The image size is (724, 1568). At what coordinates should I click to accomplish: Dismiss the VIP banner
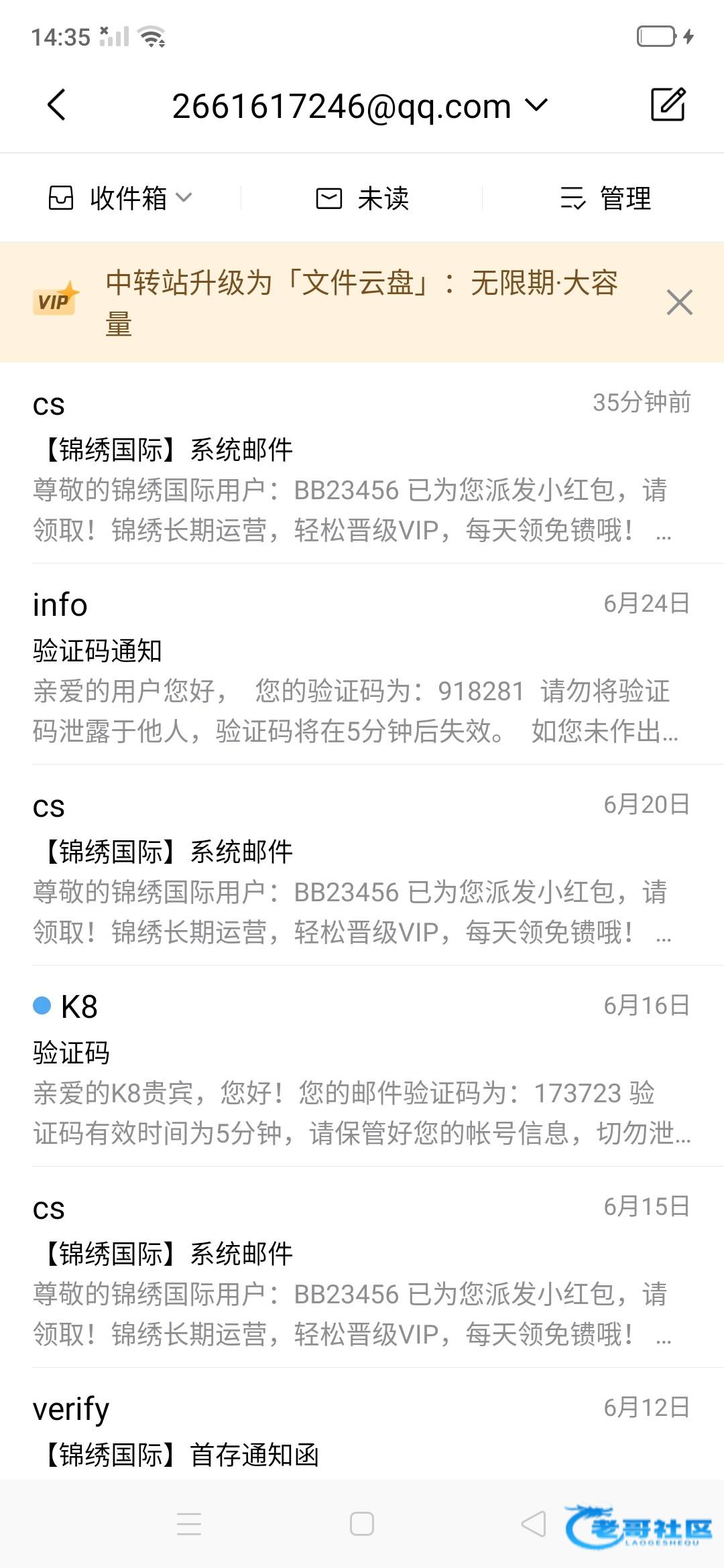click(680, 303)
